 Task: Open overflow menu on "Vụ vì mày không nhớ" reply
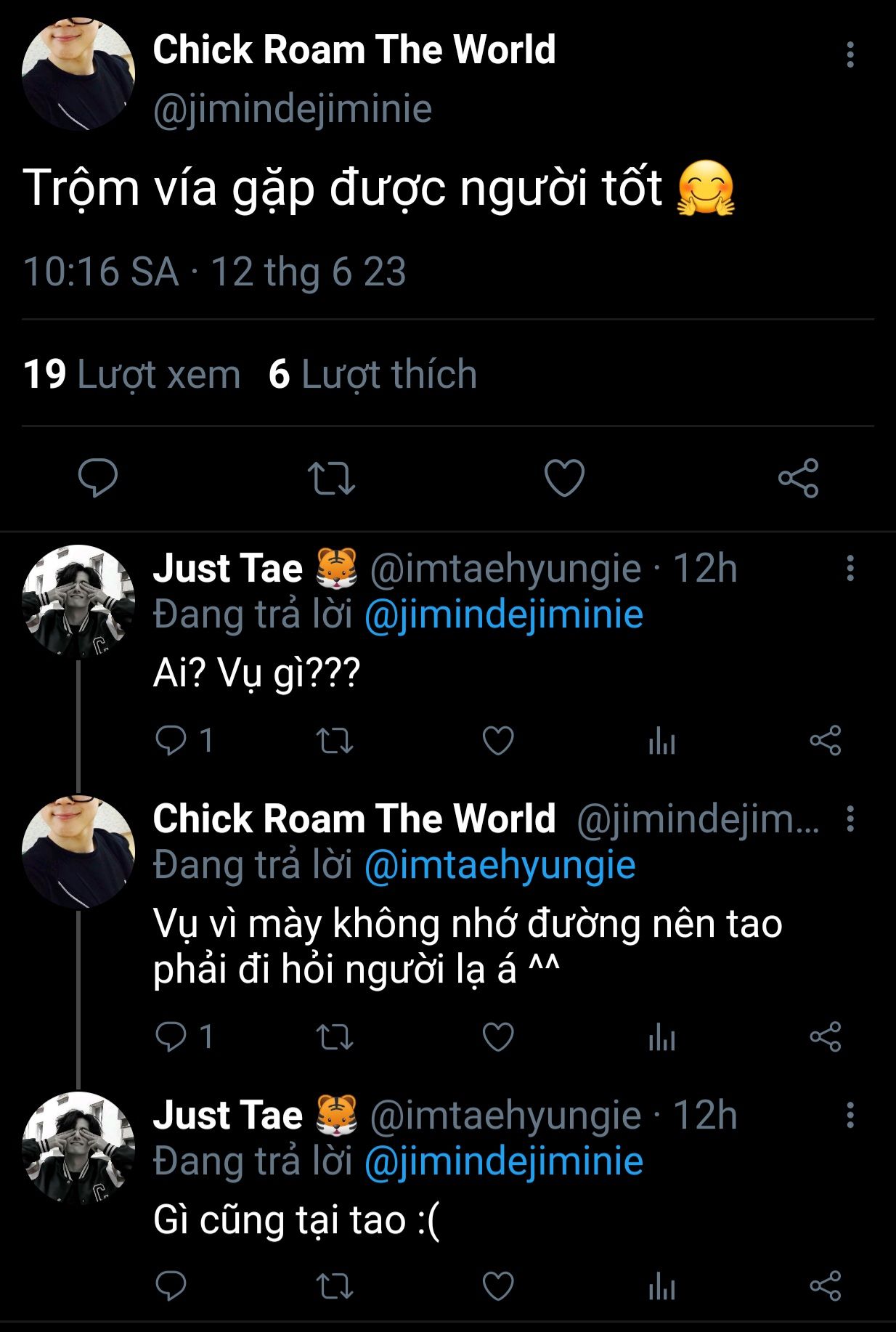click(850, 819)
